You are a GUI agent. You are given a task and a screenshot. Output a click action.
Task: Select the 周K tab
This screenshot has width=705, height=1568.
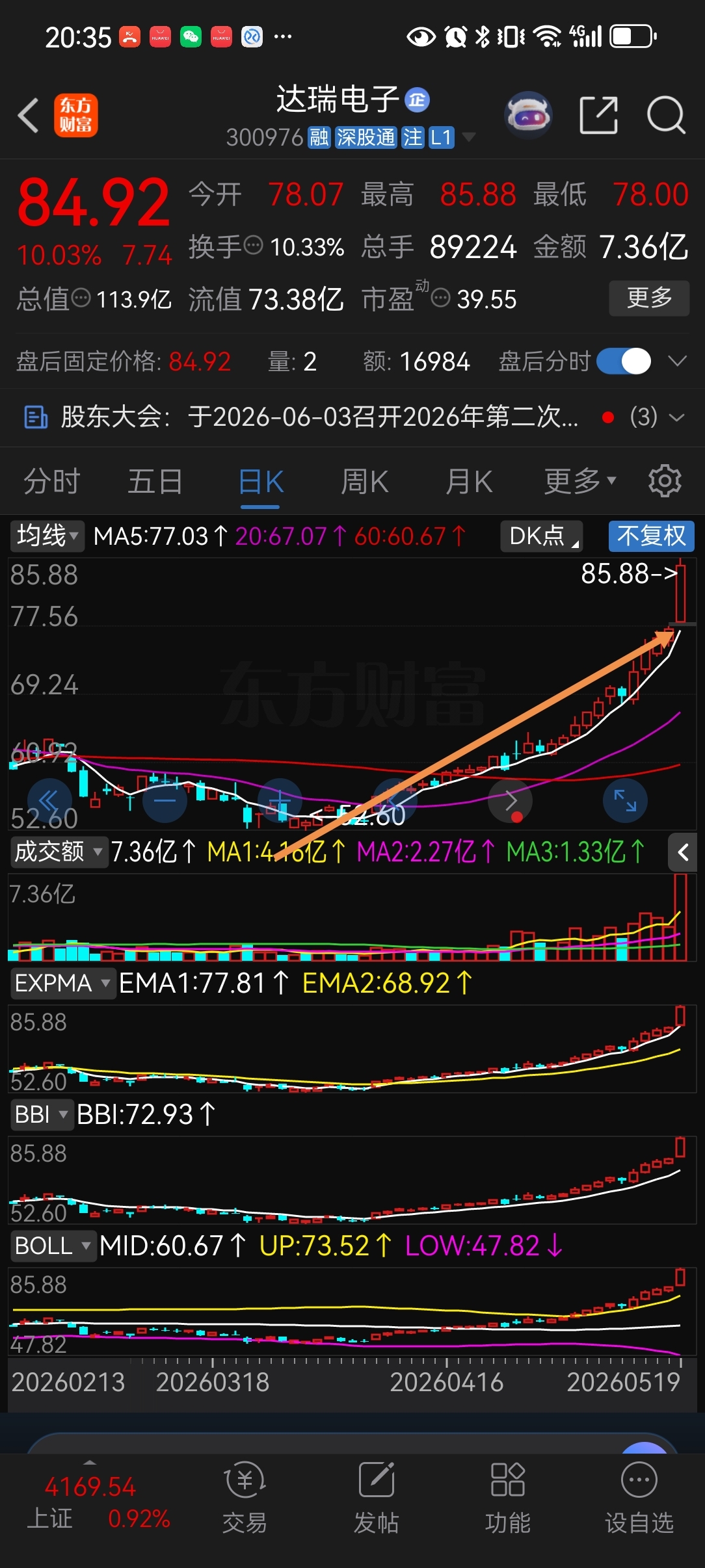pos(364,482)
